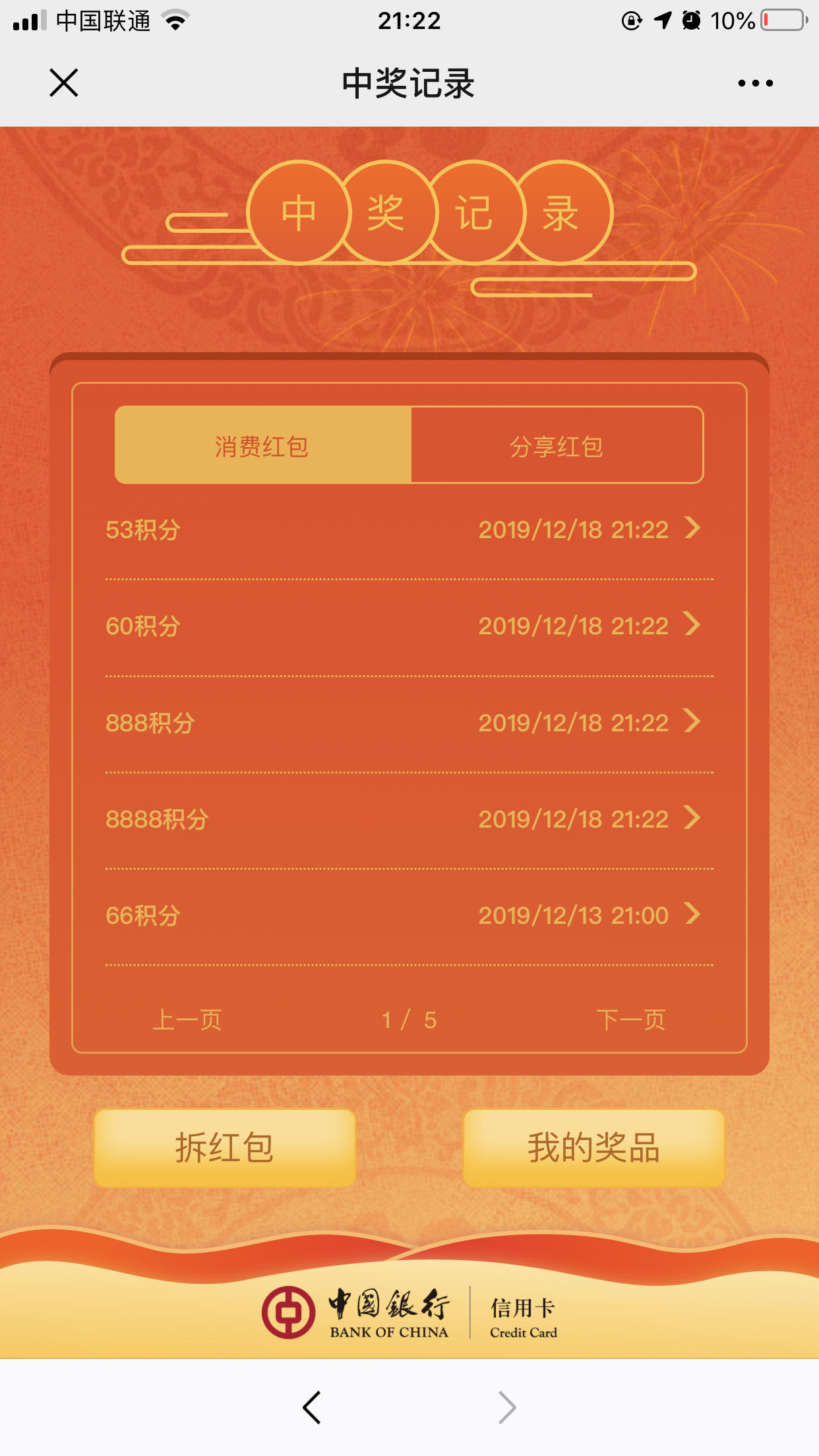This screenshot has height=1456, width=819.
Task: Go back using the browser back arrow
Action: coord(312,1408)
